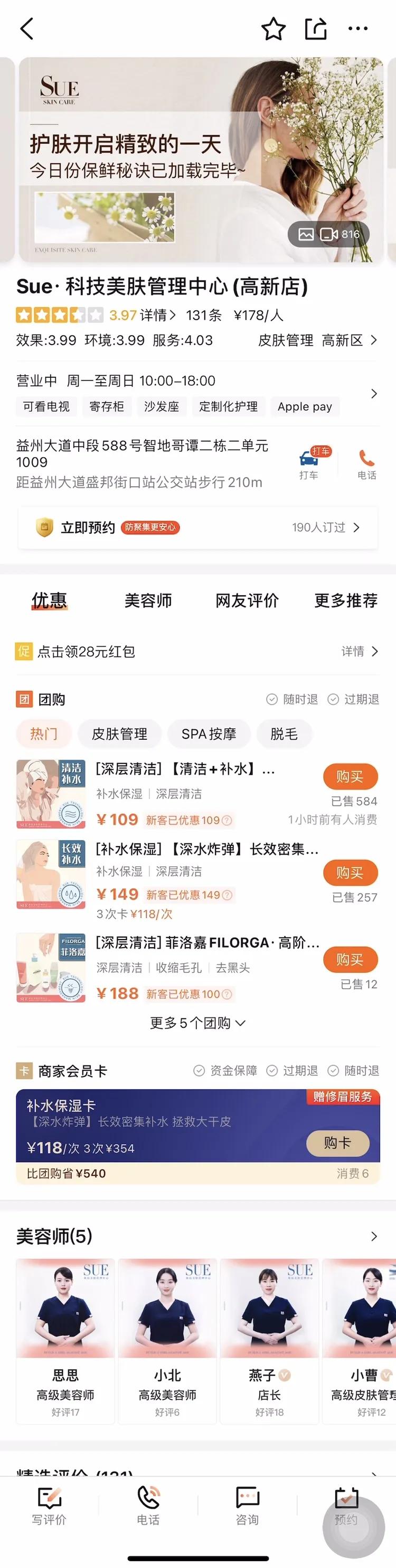Buy the ¥188 菲洛嘉 FILORGA deal
The image size is (396, 1568).
[350, 960]
